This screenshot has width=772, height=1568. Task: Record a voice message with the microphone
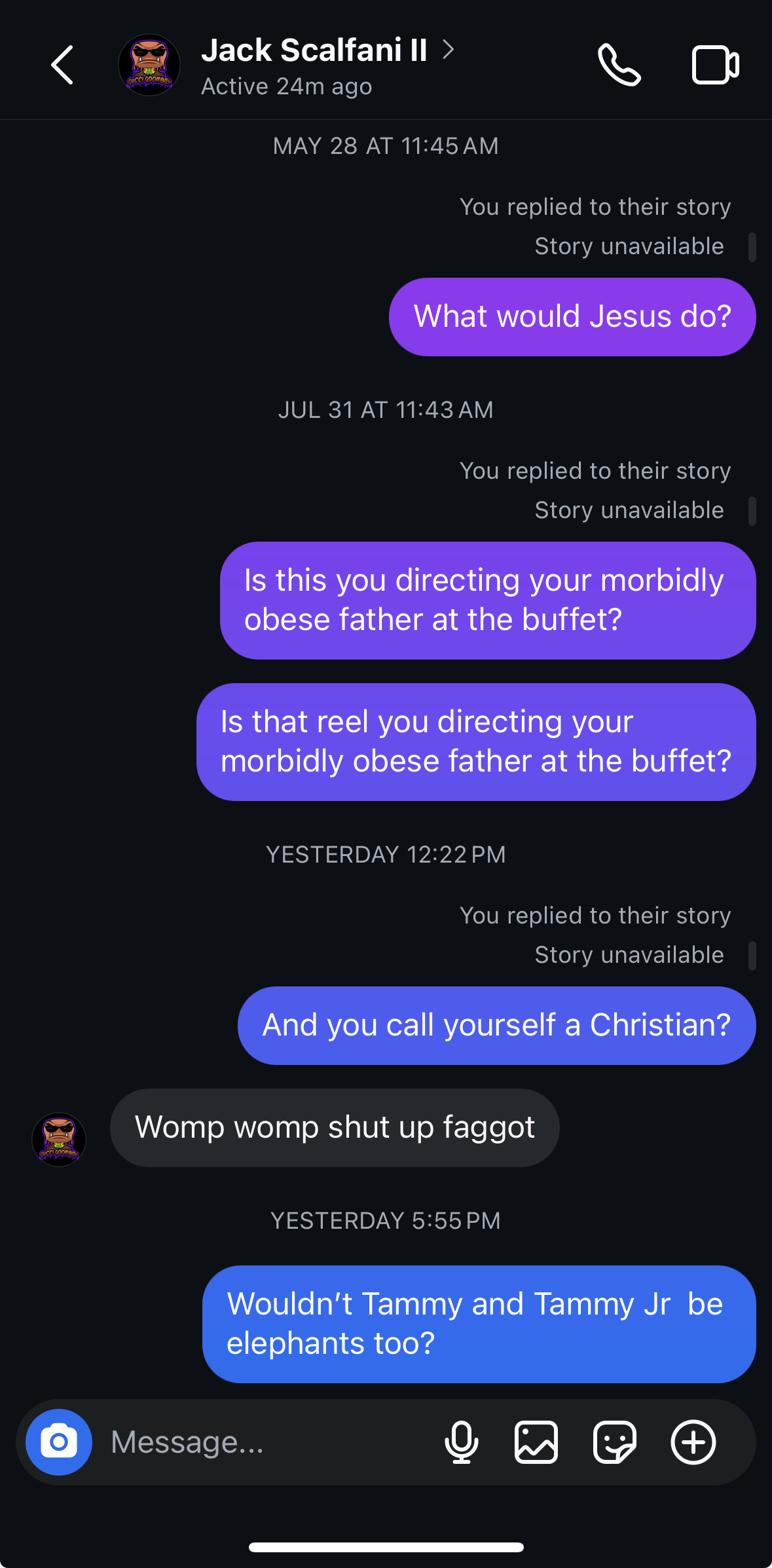pos(461,1442)
